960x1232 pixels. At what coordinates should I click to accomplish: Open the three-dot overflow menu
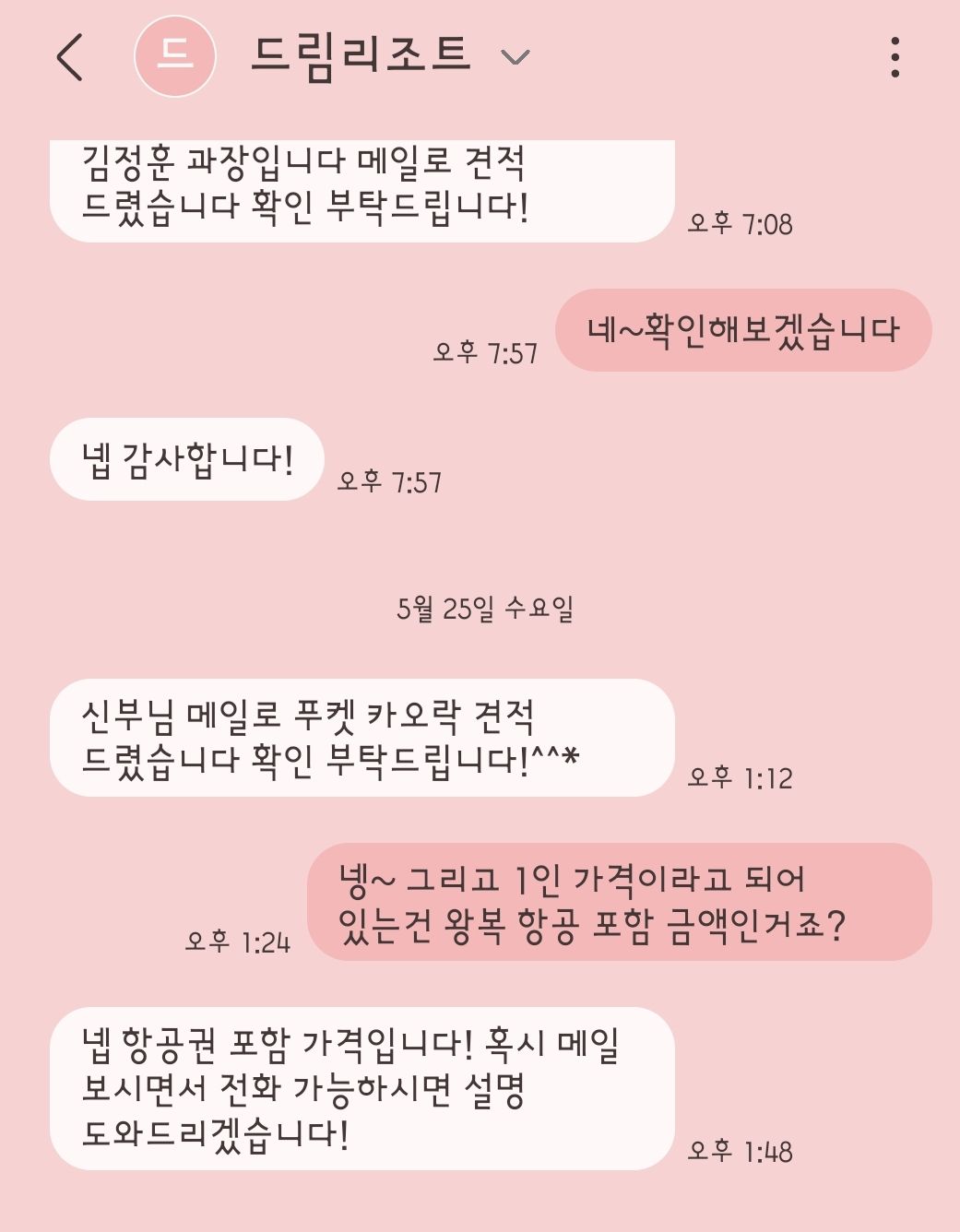coord(894,57)
